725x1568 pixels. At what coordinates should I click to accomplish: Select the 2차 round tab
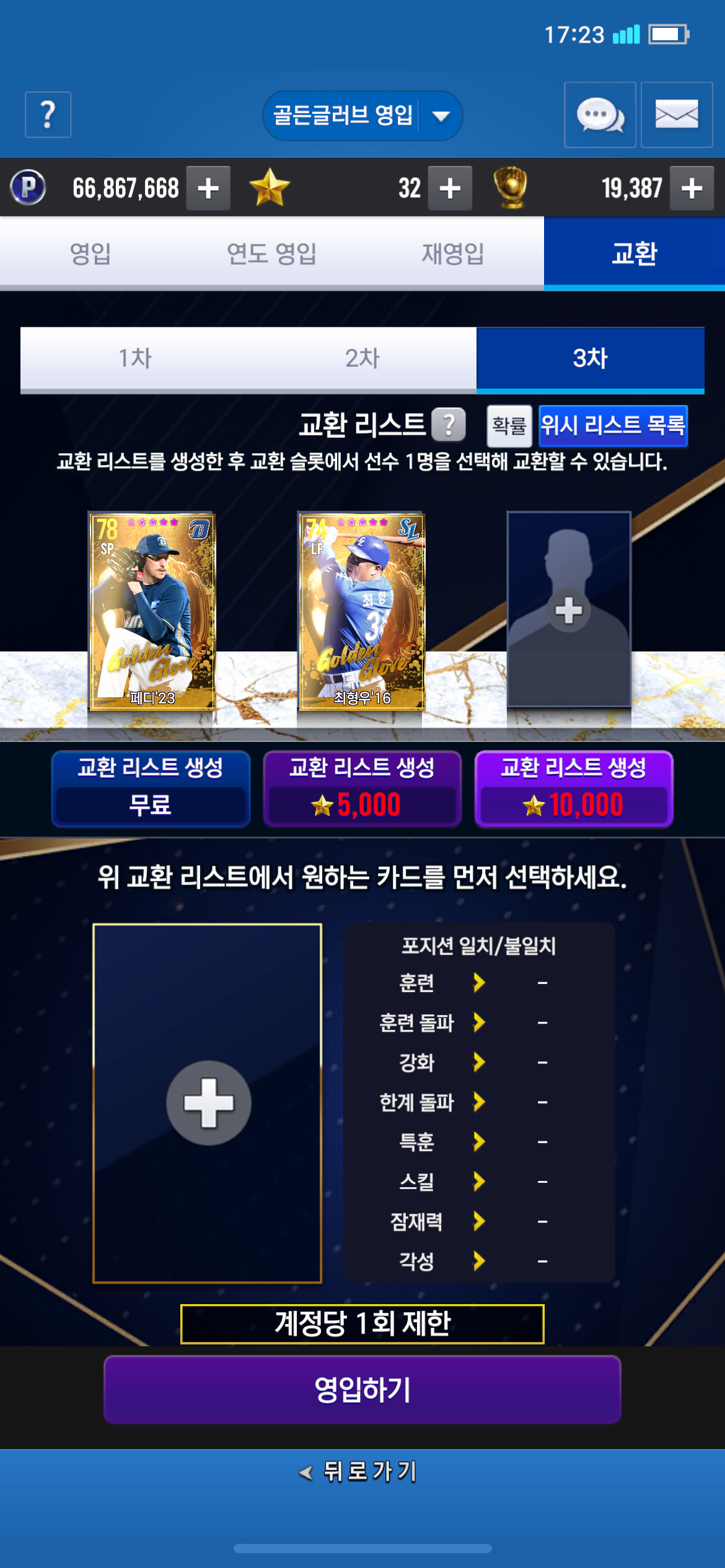tap(362, 359)
